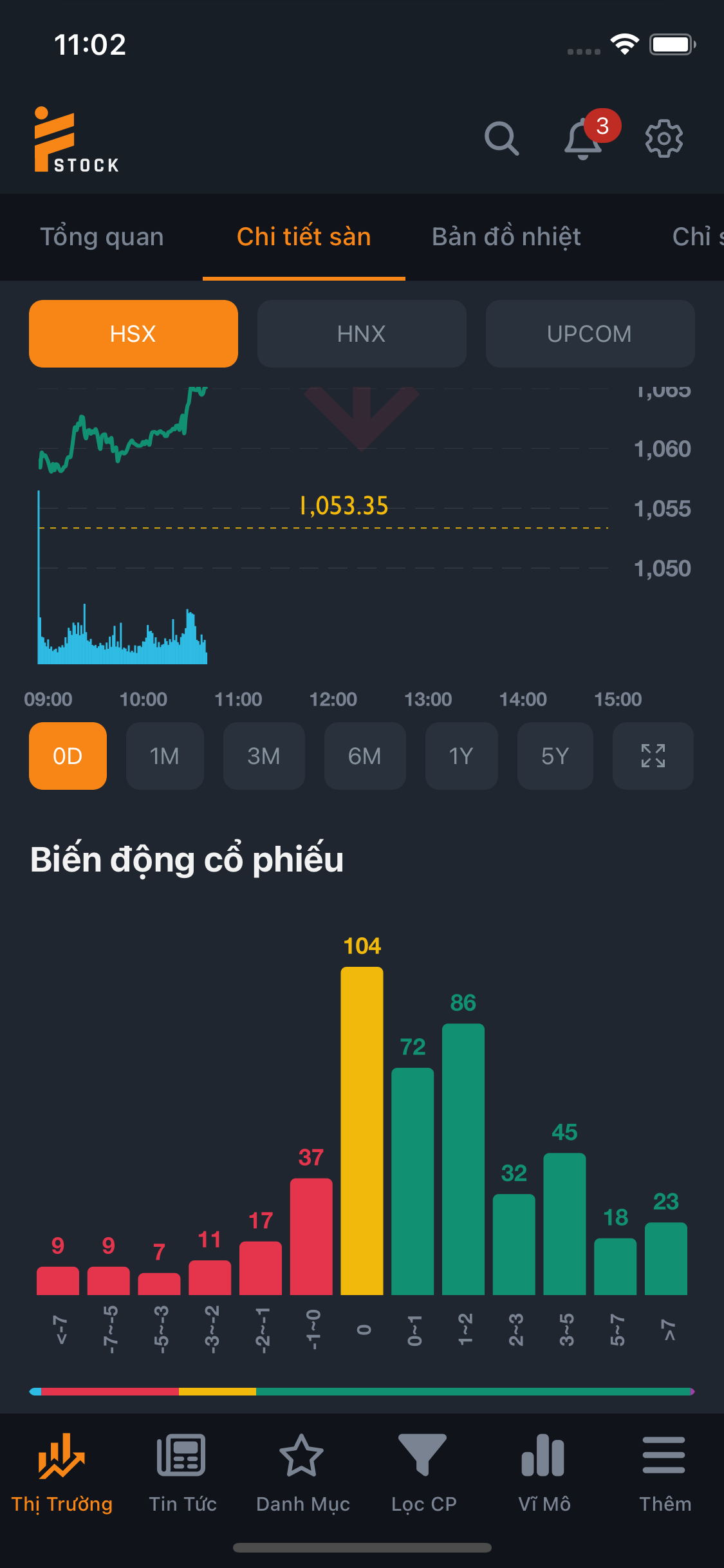Open settings gear icon
Screen dimensions: 724x1568
[x=664, y=138]
